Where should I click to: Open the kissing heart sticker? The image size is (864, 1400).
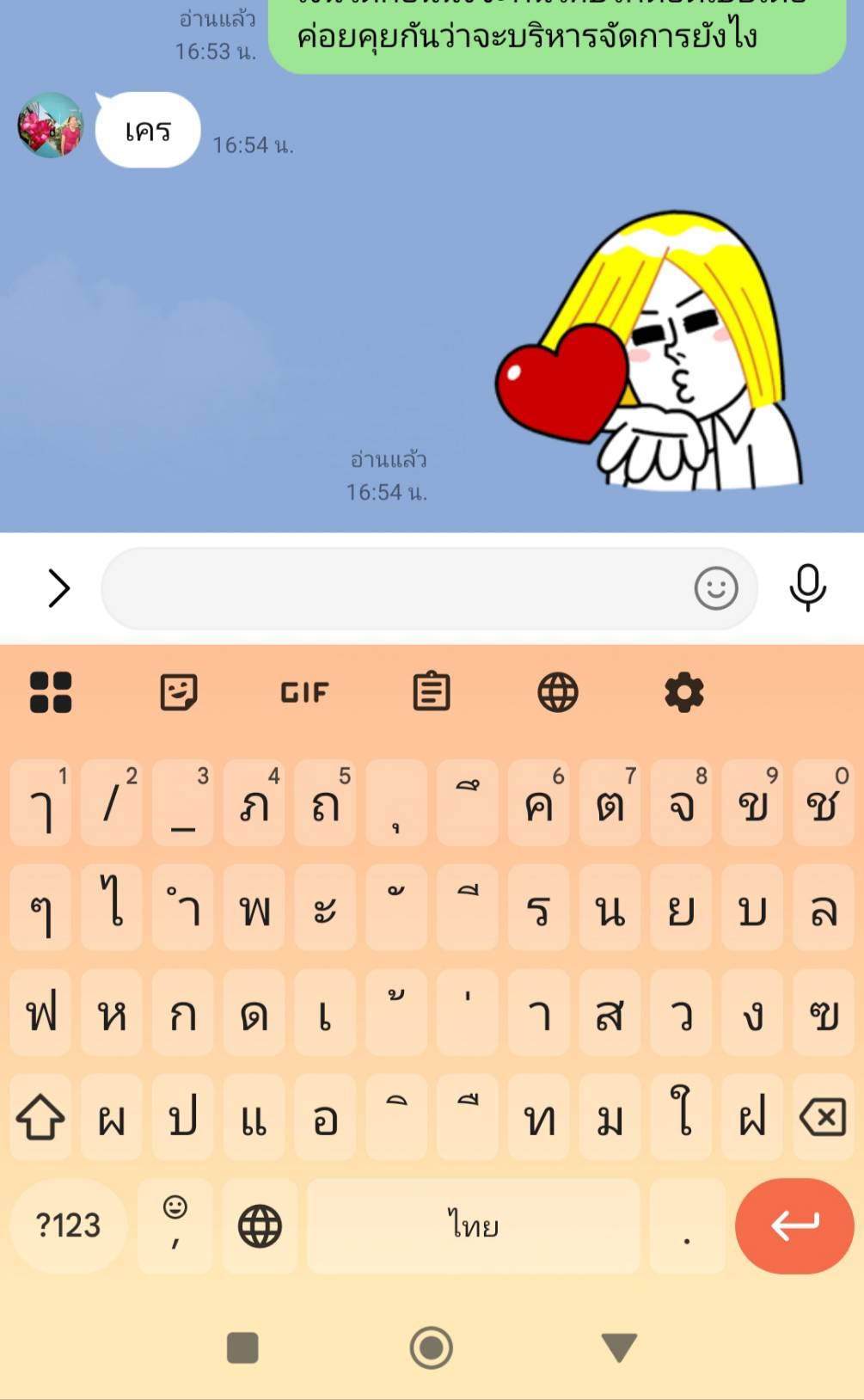pyautogui.click(x=651, y=353)
